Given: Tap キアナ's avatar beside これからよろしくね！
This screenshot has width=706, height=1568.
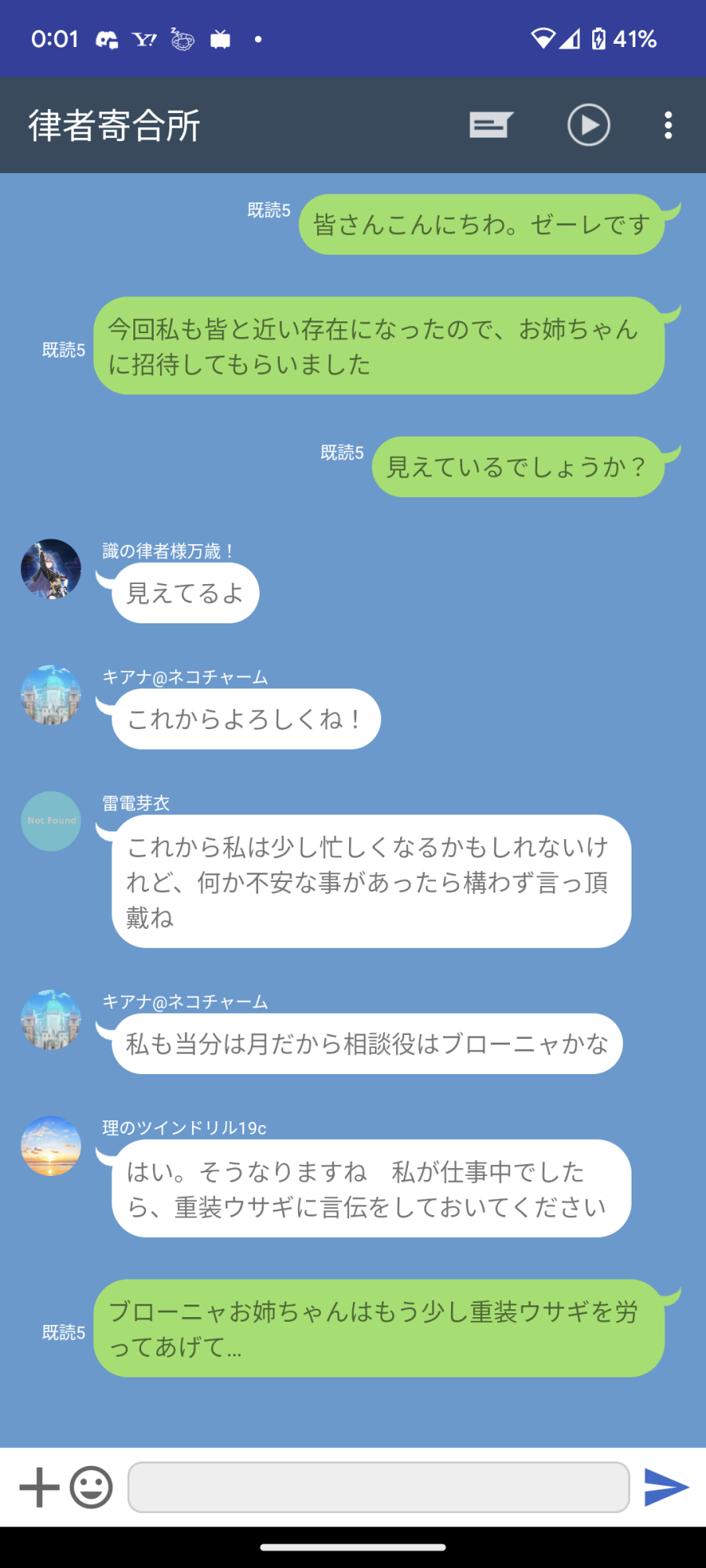Looking at the screenshot, I should pyautogui.click(x=51, y=695).
